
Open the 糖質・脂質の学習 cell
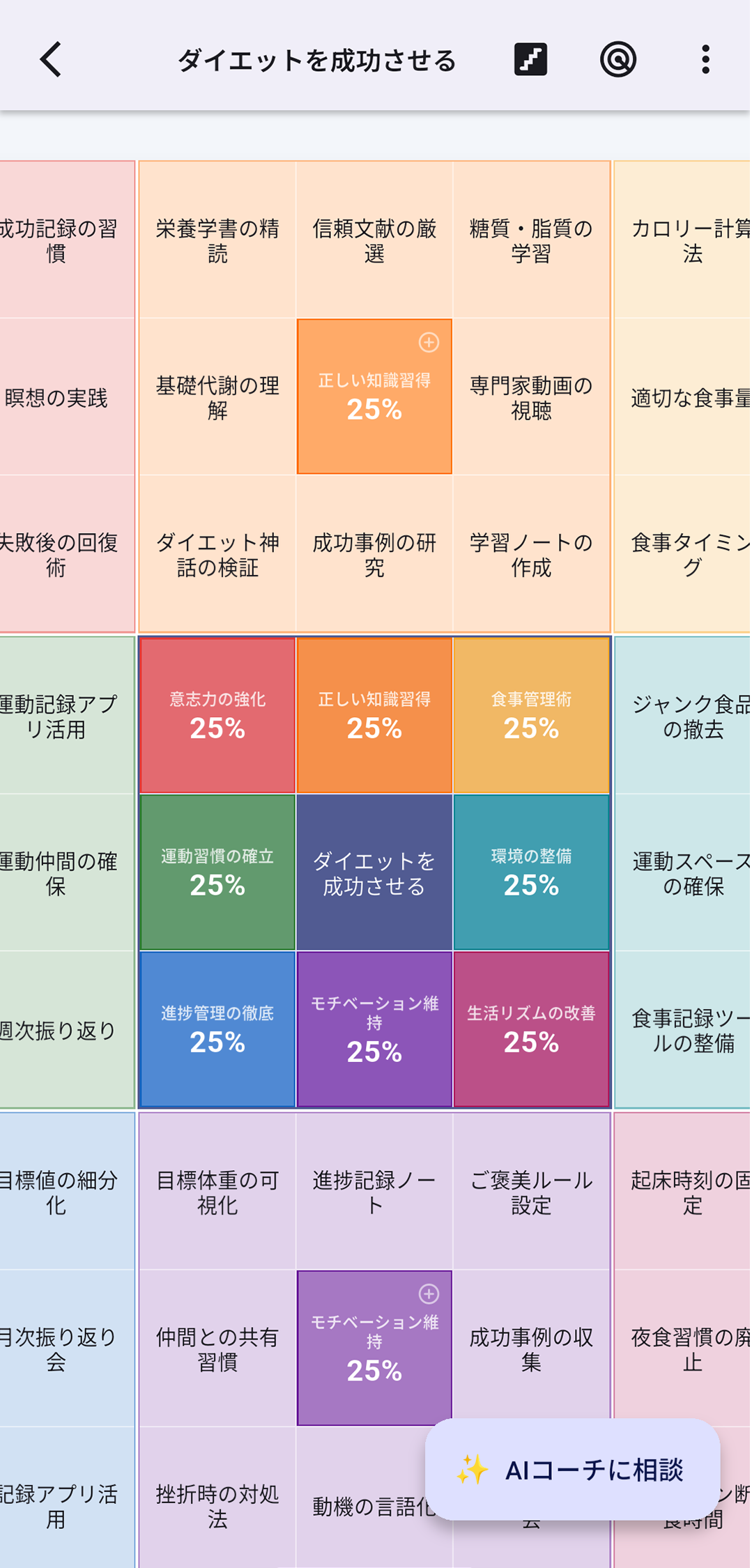pos(531,240)
